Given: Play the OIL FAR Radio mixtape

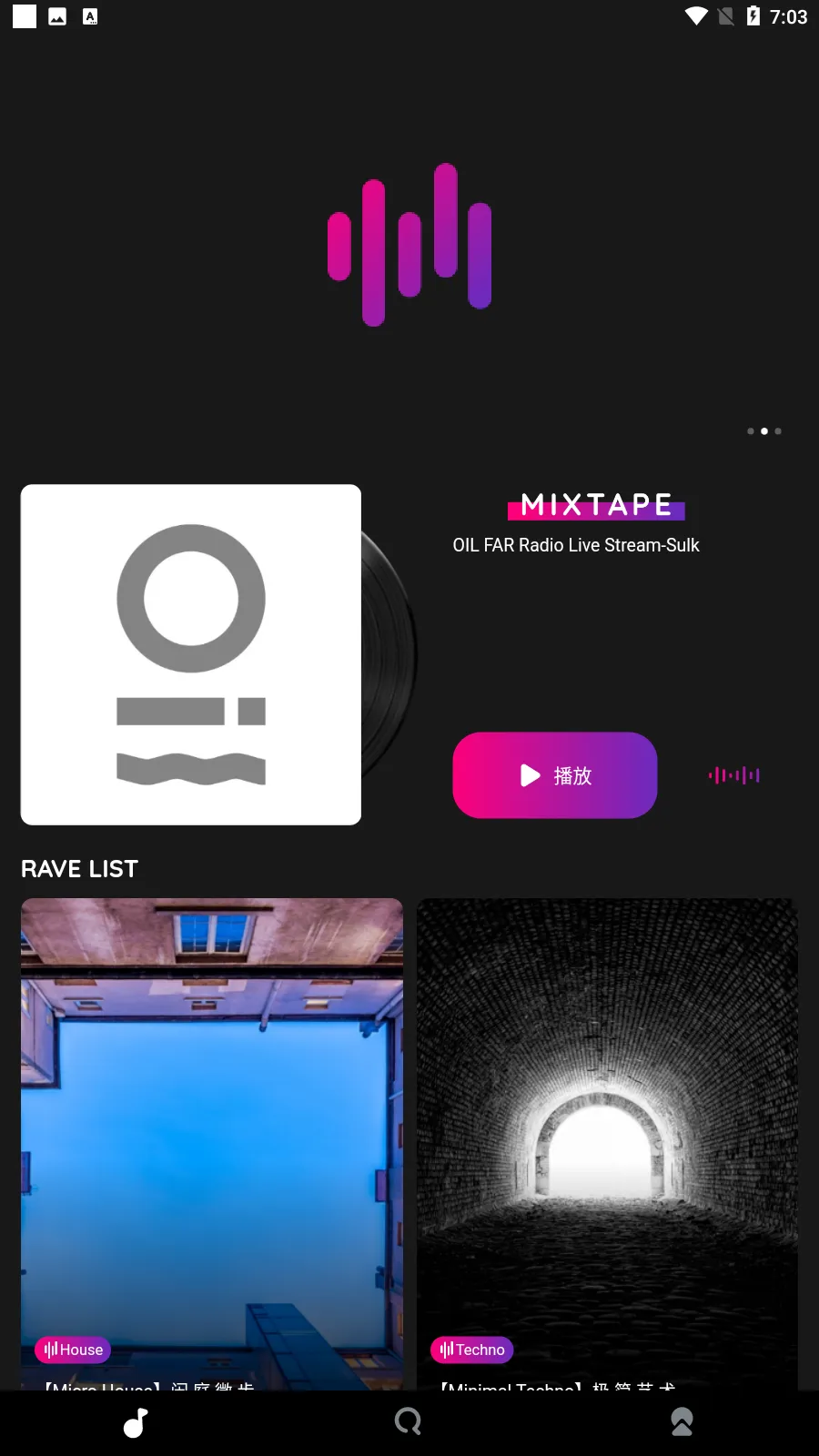Looking at the screenshot, I should (554, 775).
